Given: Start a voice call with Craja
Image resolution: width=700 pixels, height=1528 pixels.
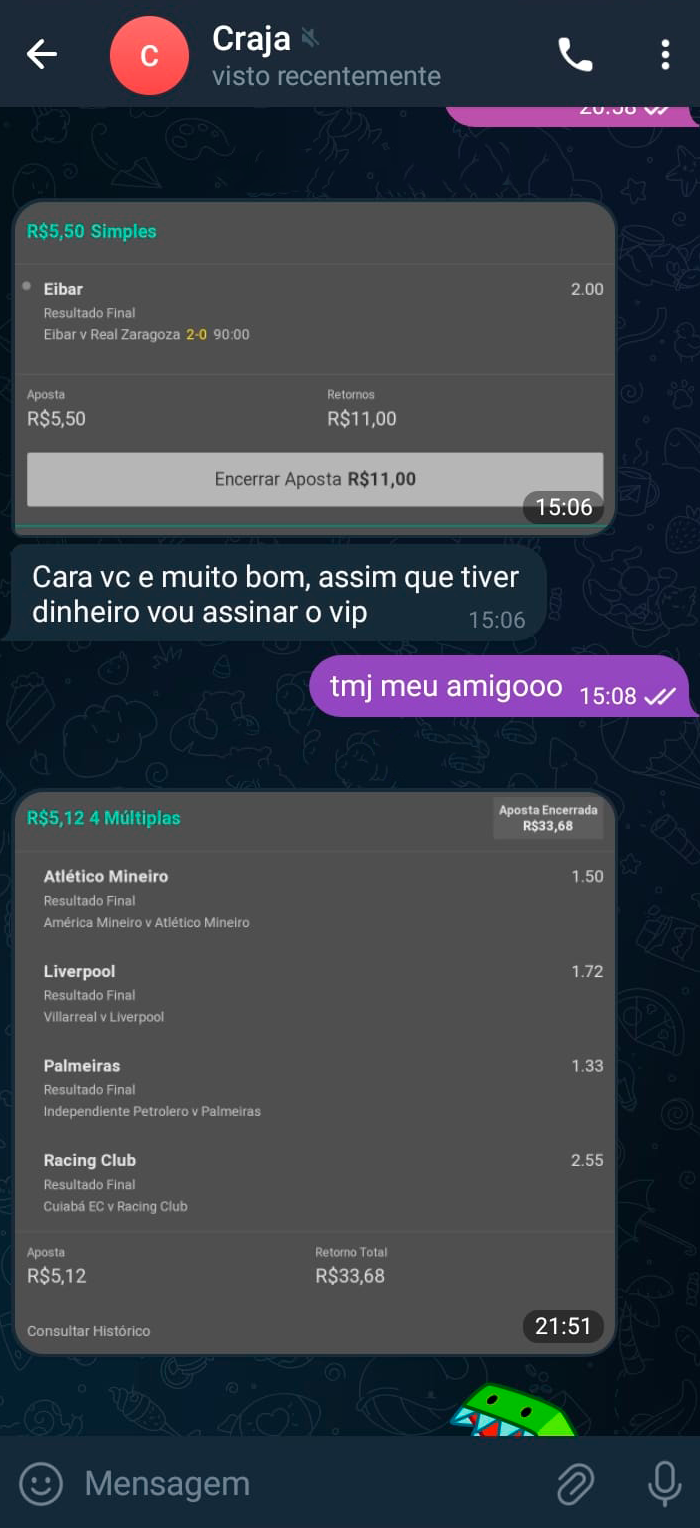Looking at the screenshot, I should coord(575,55).
